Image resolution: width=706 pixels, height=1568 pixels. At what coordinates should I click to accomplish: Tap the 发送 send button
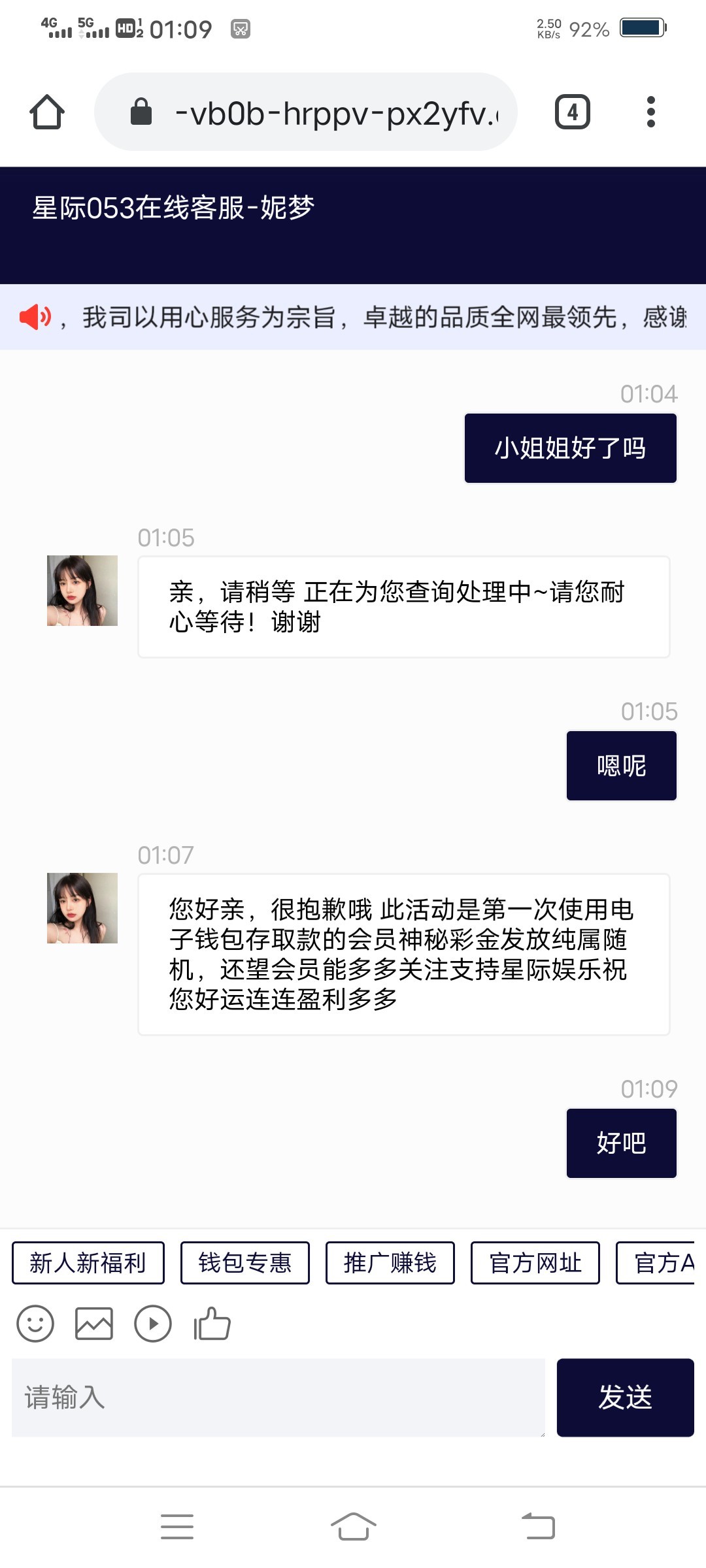[x=625, y=1397]
